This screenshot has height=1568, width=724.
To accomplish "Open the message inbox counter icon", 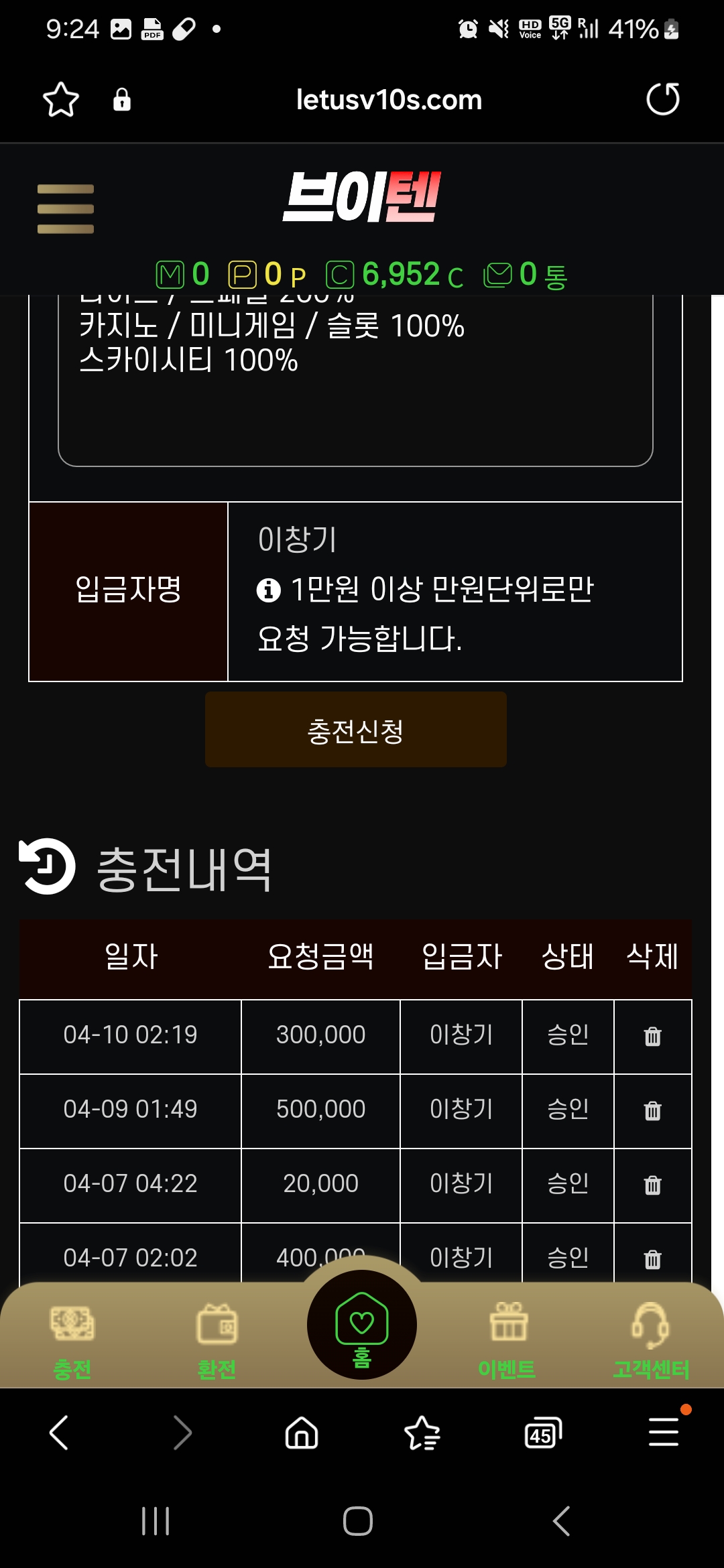I will pos(498,275).
